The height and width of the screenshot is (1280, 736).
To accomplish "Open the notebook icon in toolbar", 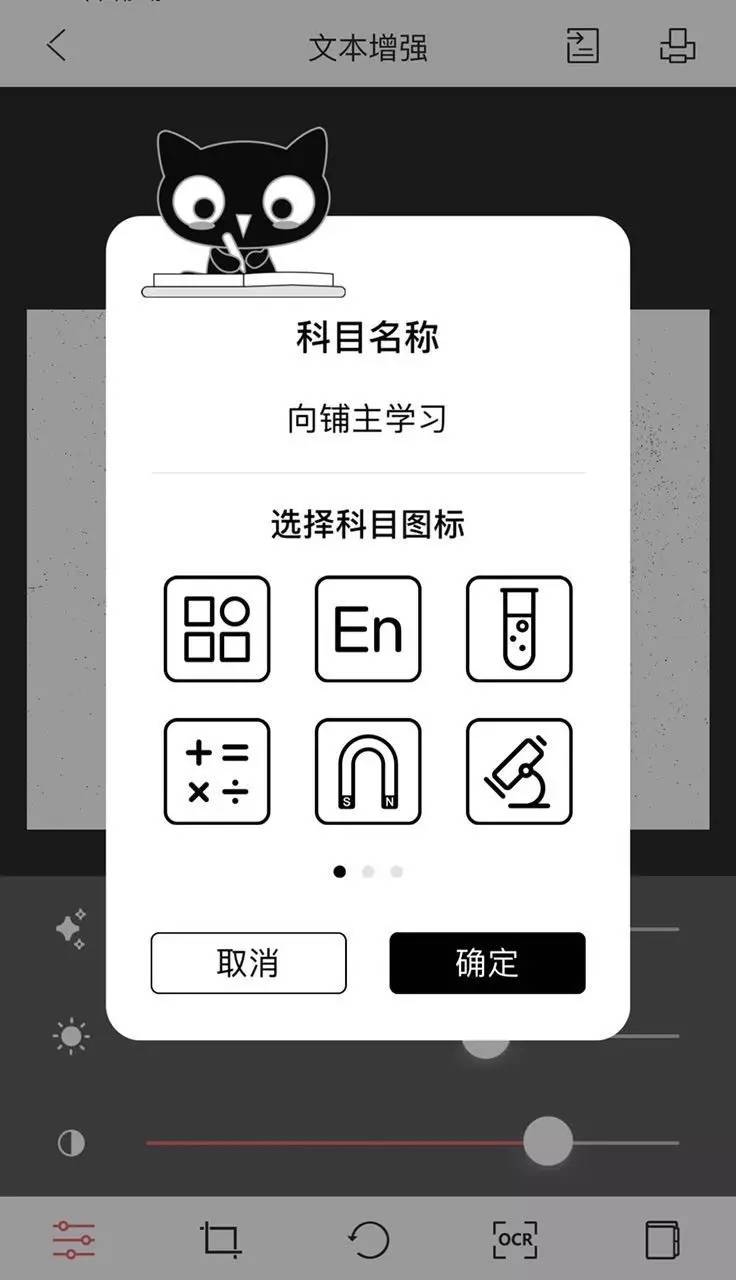I will point(662,1240).
